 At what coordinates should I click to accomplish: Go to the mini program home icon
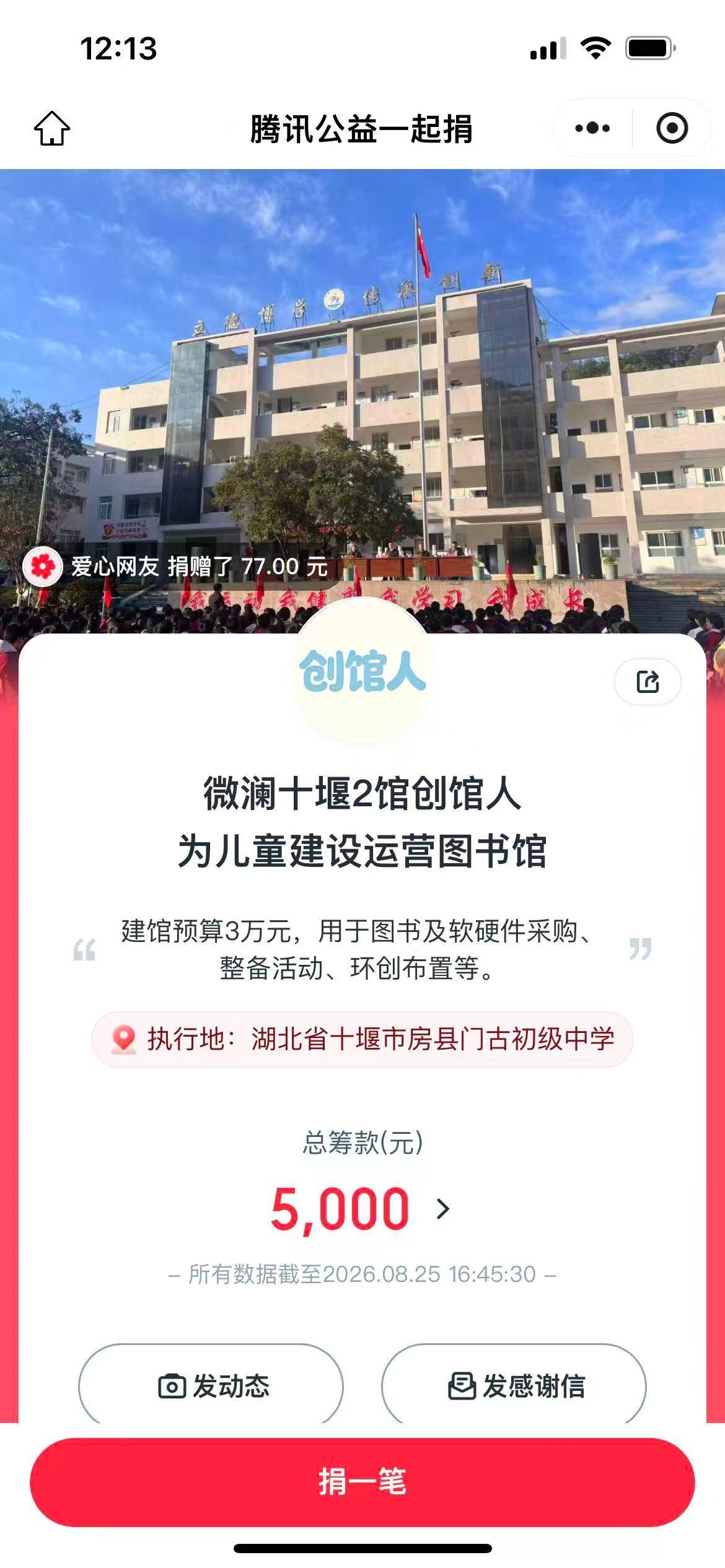pos(52,129)
